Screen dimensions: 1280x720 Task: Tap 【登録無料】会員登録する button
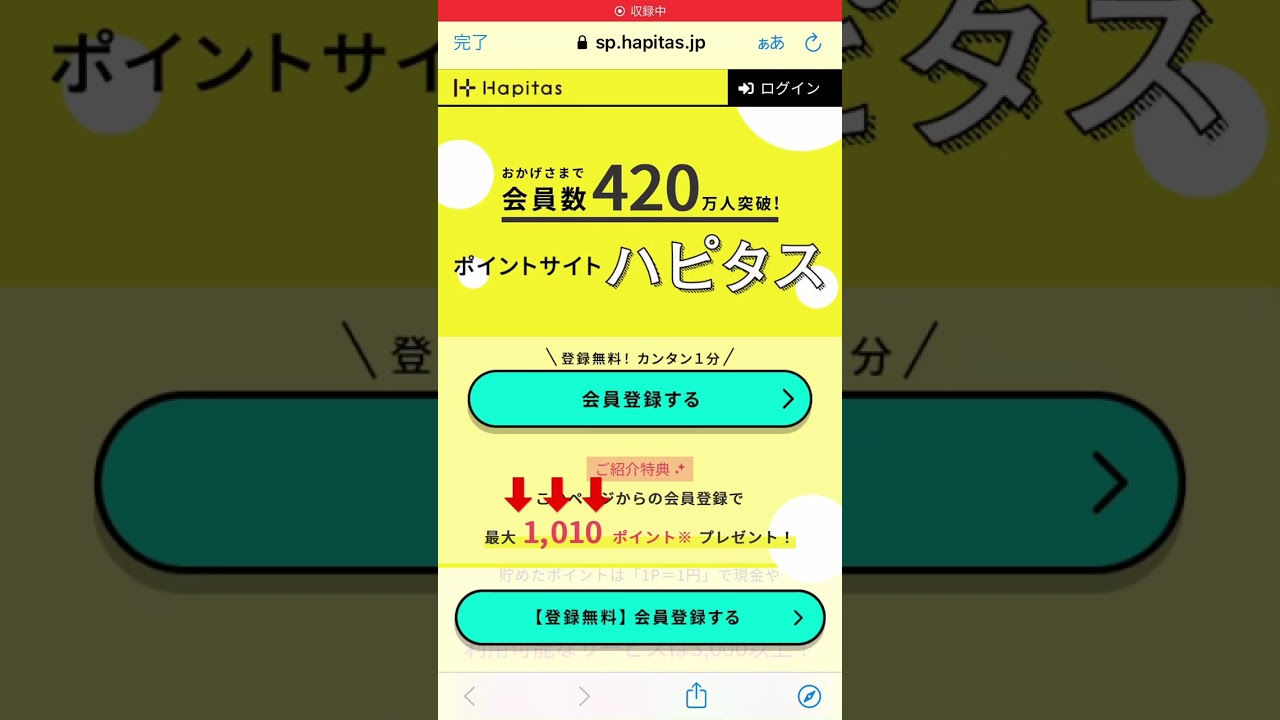pos(640,617)
